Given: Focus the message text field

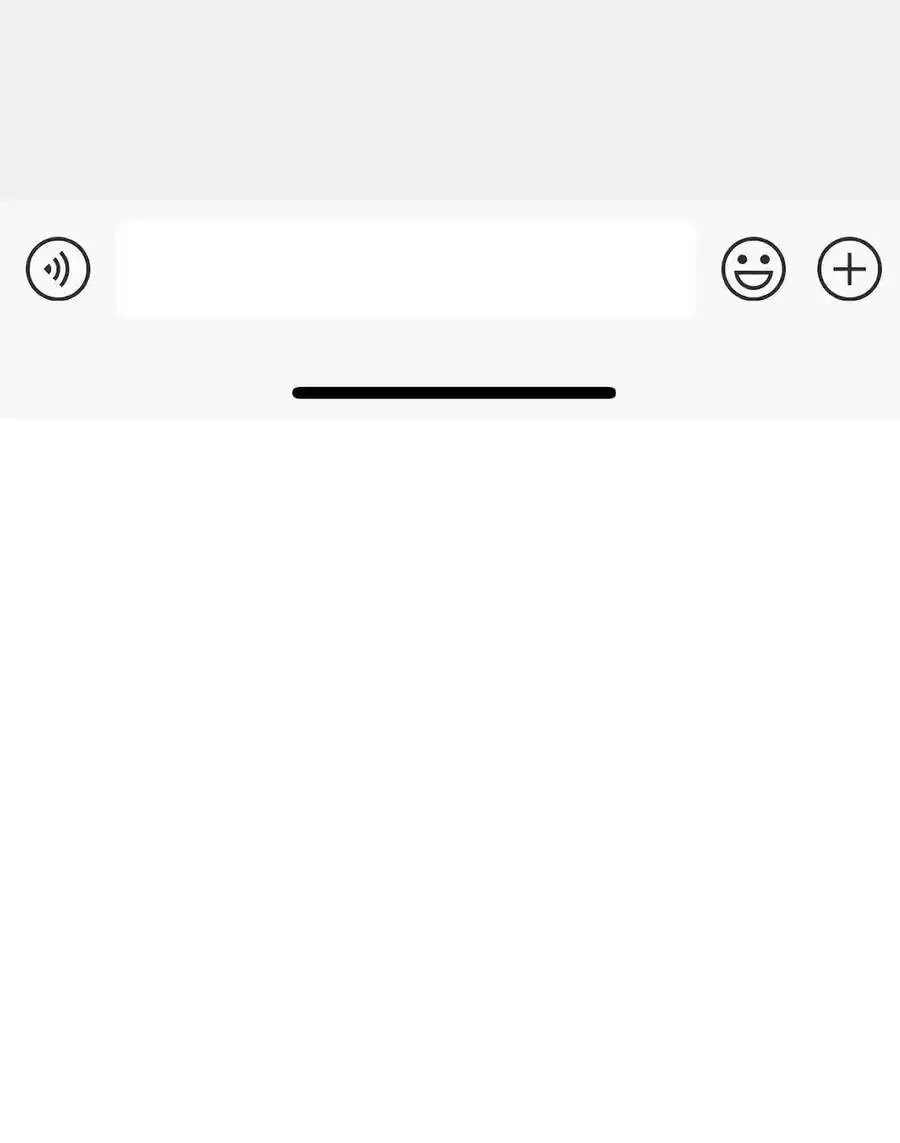Looking at the screenshot, I should (405, 269).
